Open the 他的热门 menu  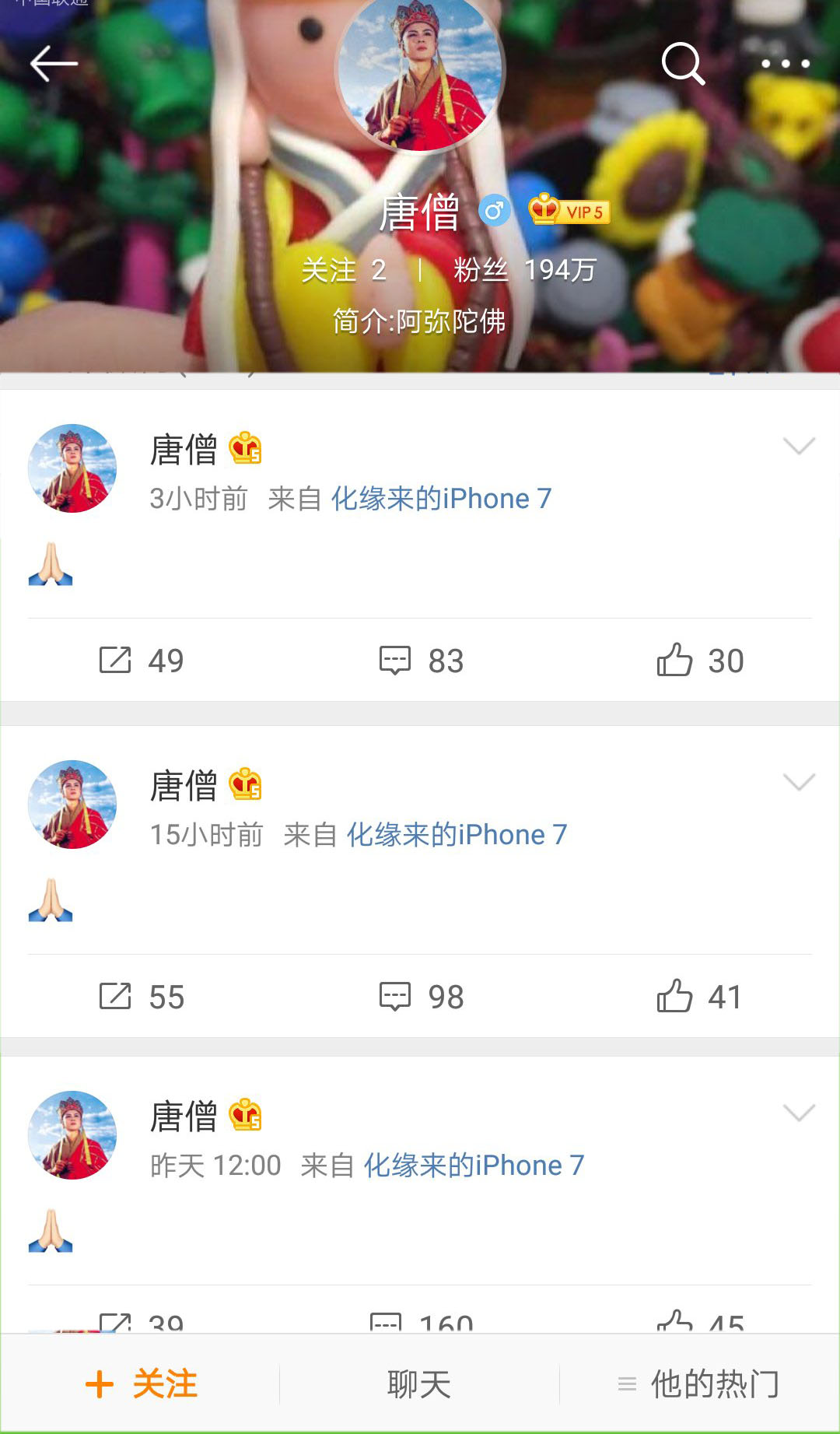coord(699,1384)
